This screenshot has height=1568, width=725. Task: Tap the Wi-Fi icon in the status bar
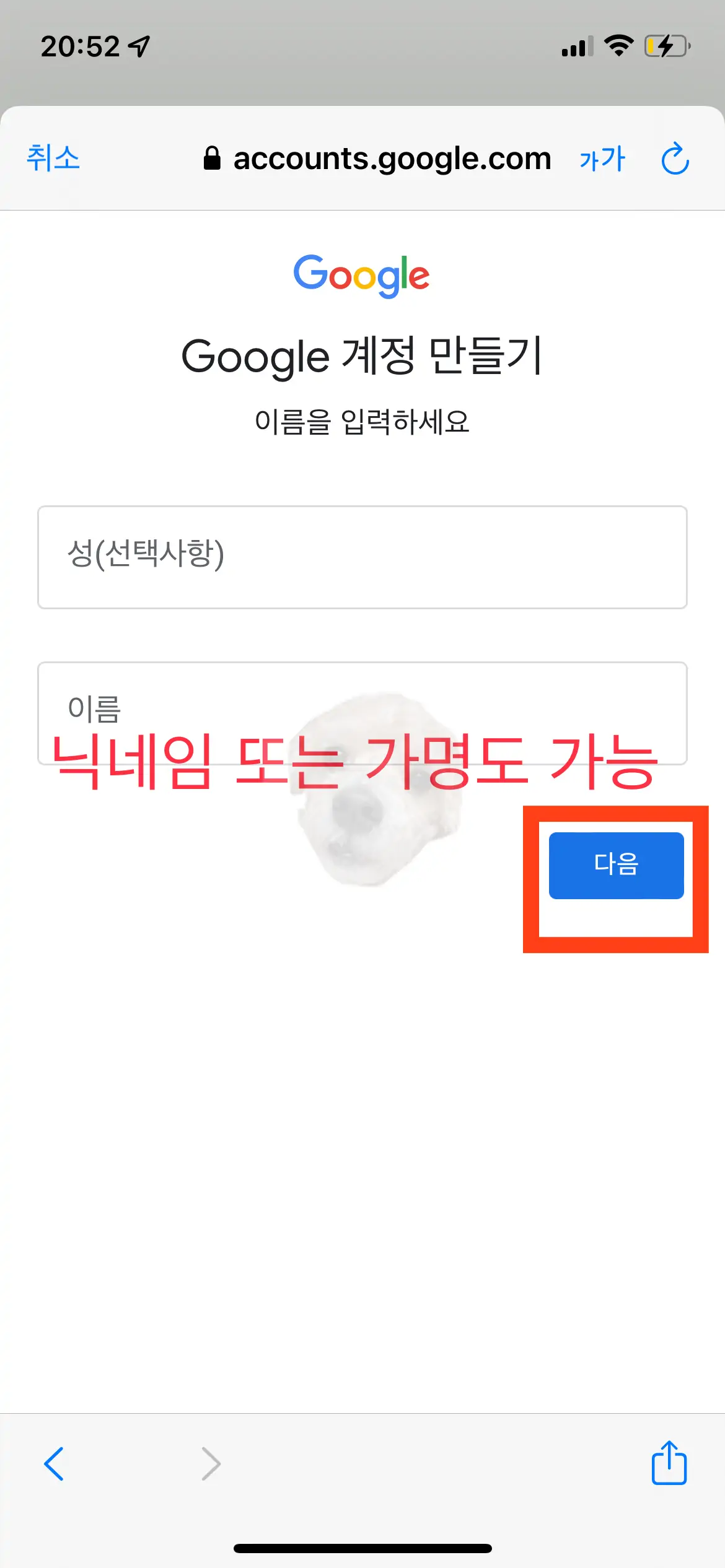tap(618, 45)
